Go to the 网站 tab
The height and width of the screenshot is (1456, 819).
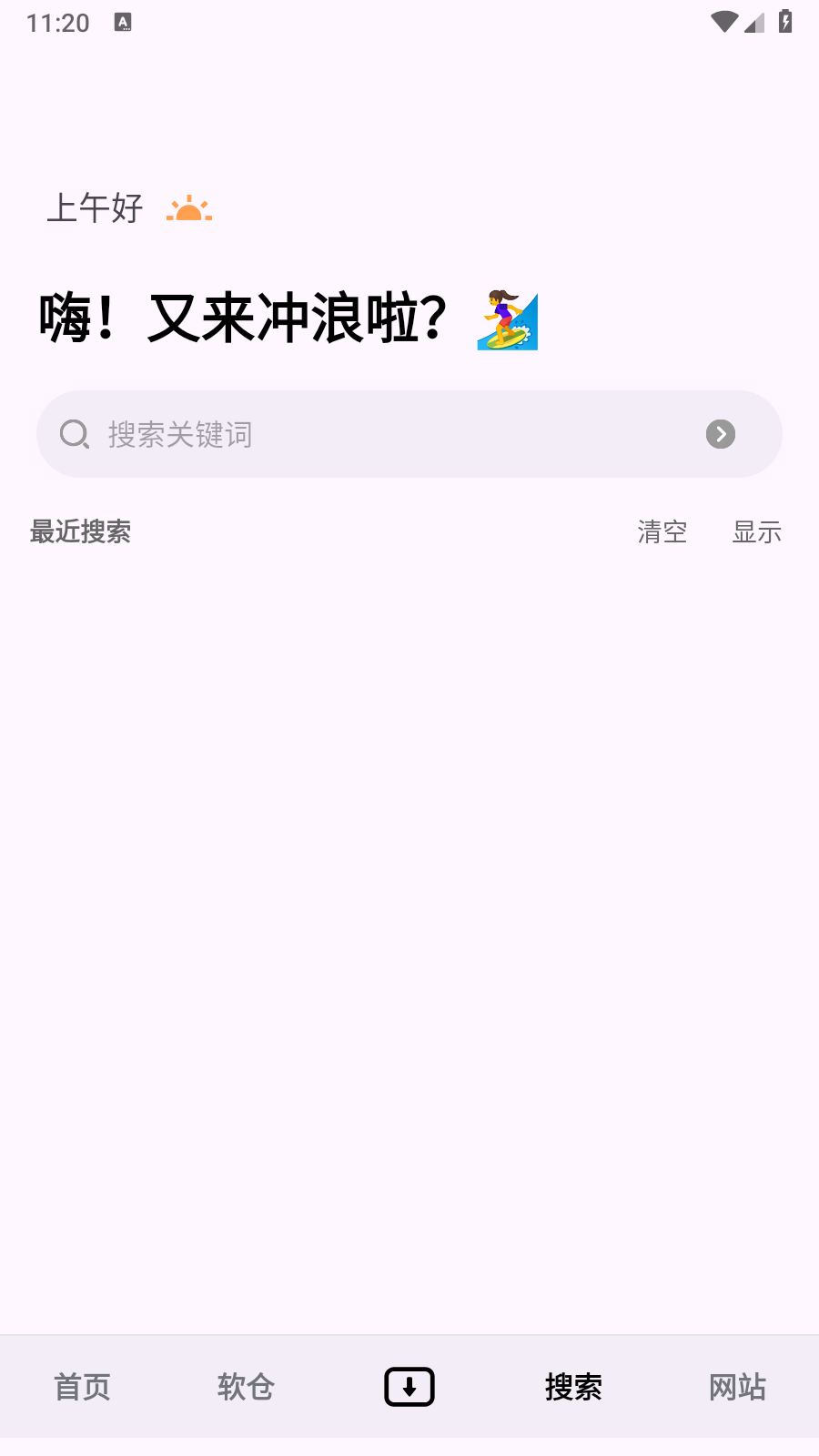[x=736, y=1386]
